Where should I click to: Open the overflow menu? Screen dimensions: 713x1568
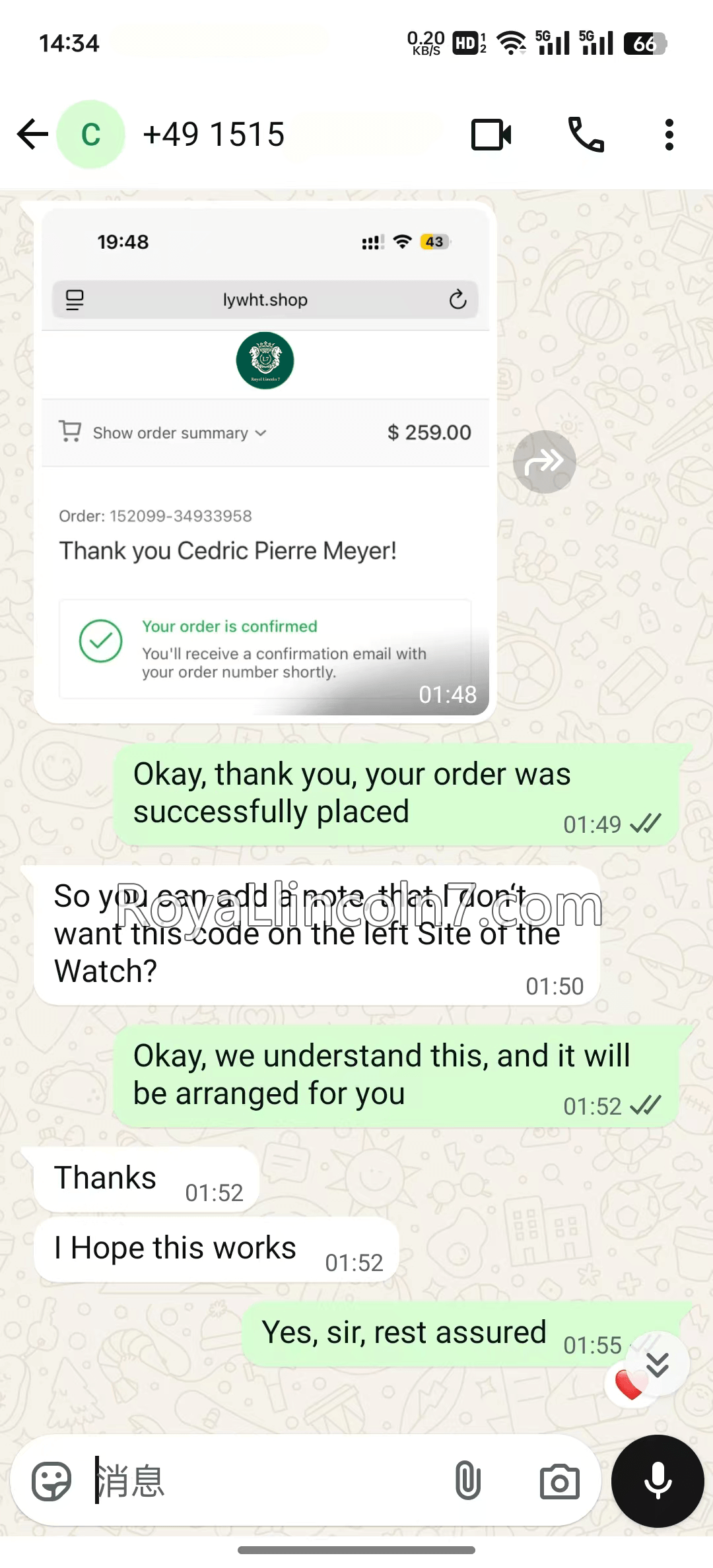[669, 135]
